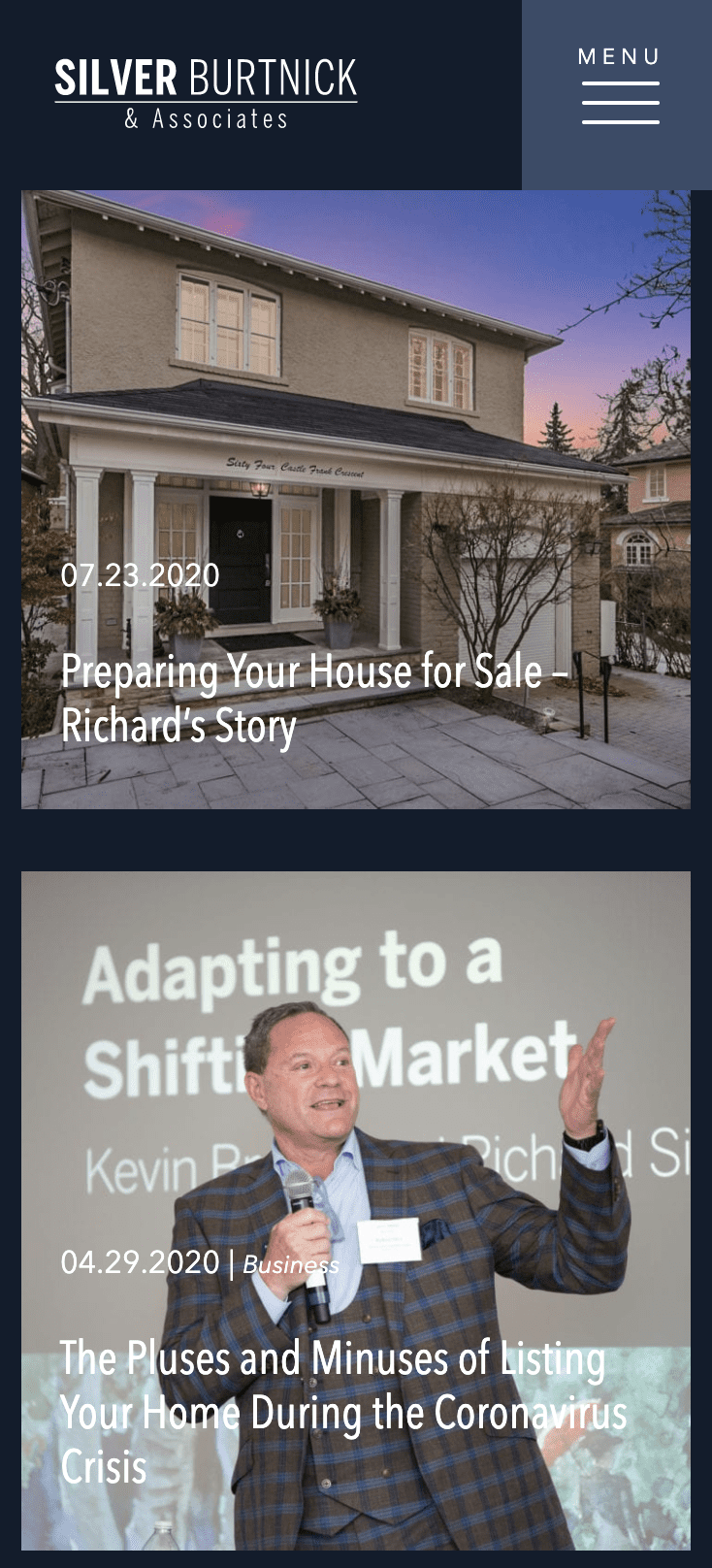Select the Business category link

point(290,1265)
